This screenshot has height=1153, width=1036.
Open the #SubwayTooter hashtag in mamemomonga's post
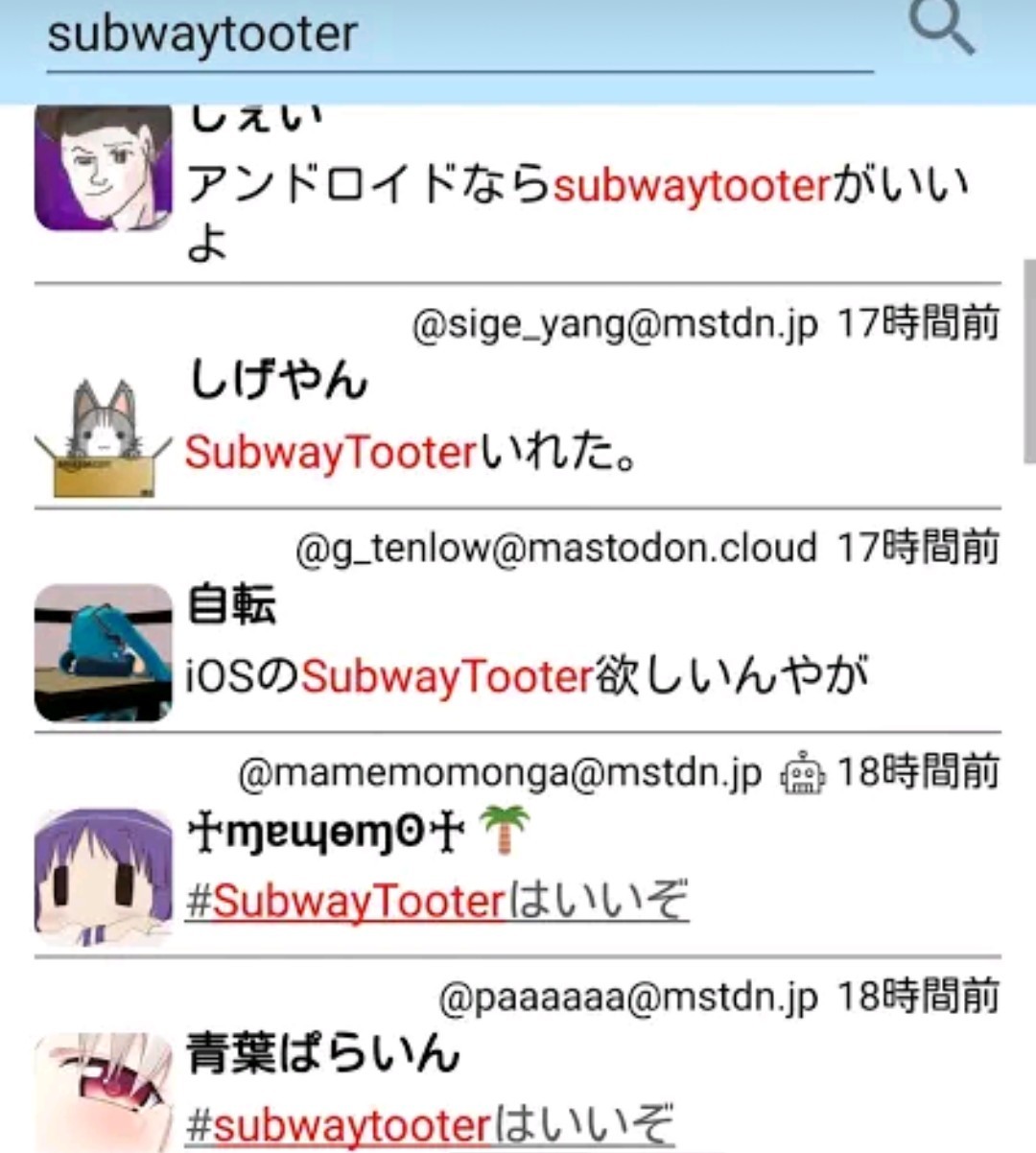pos(346,901)
